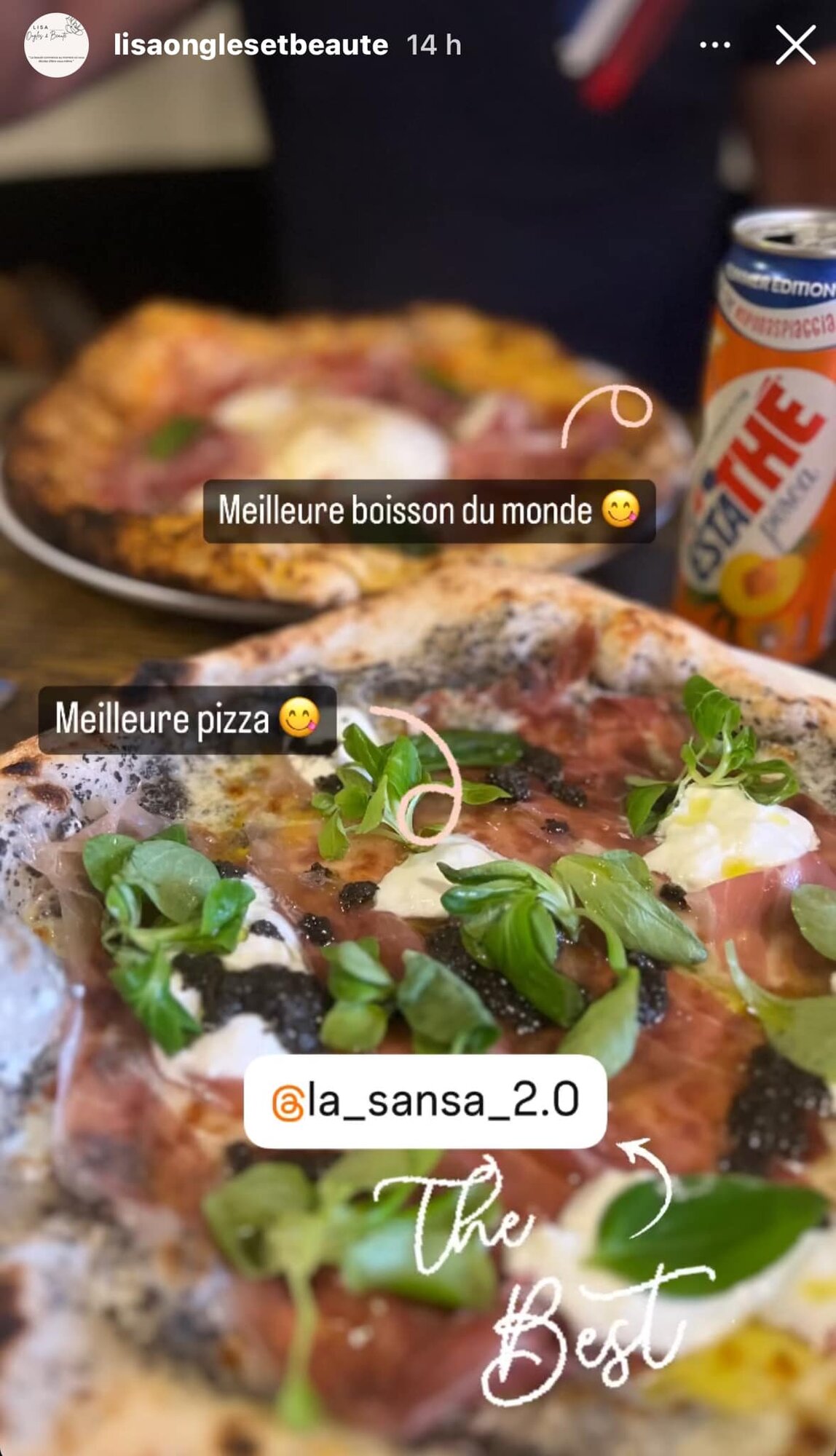Close the story viewer
The height and width of the screenshot is (1456, 836).
coord(794,45)
